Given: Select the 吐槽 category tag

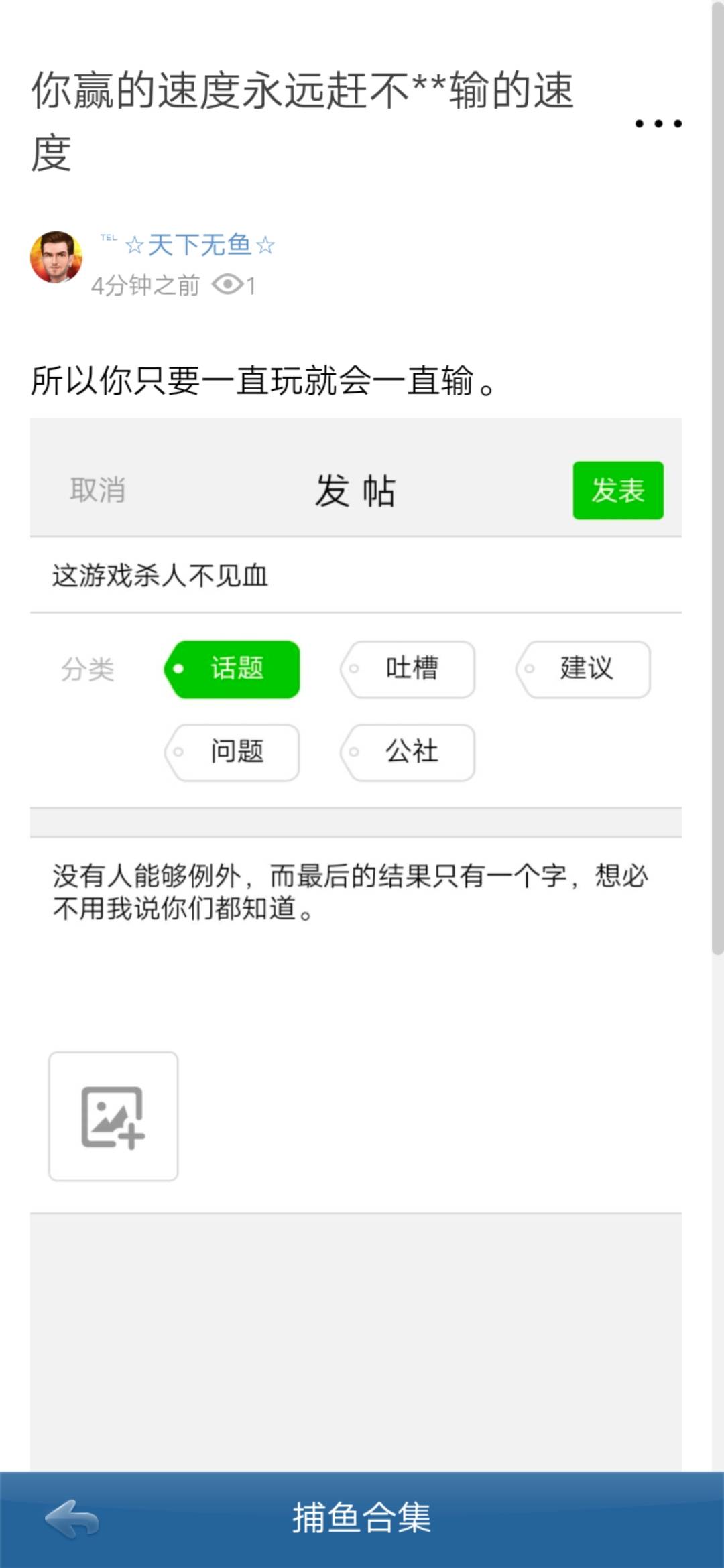Looking at the screenshot, I should point(409,668).
